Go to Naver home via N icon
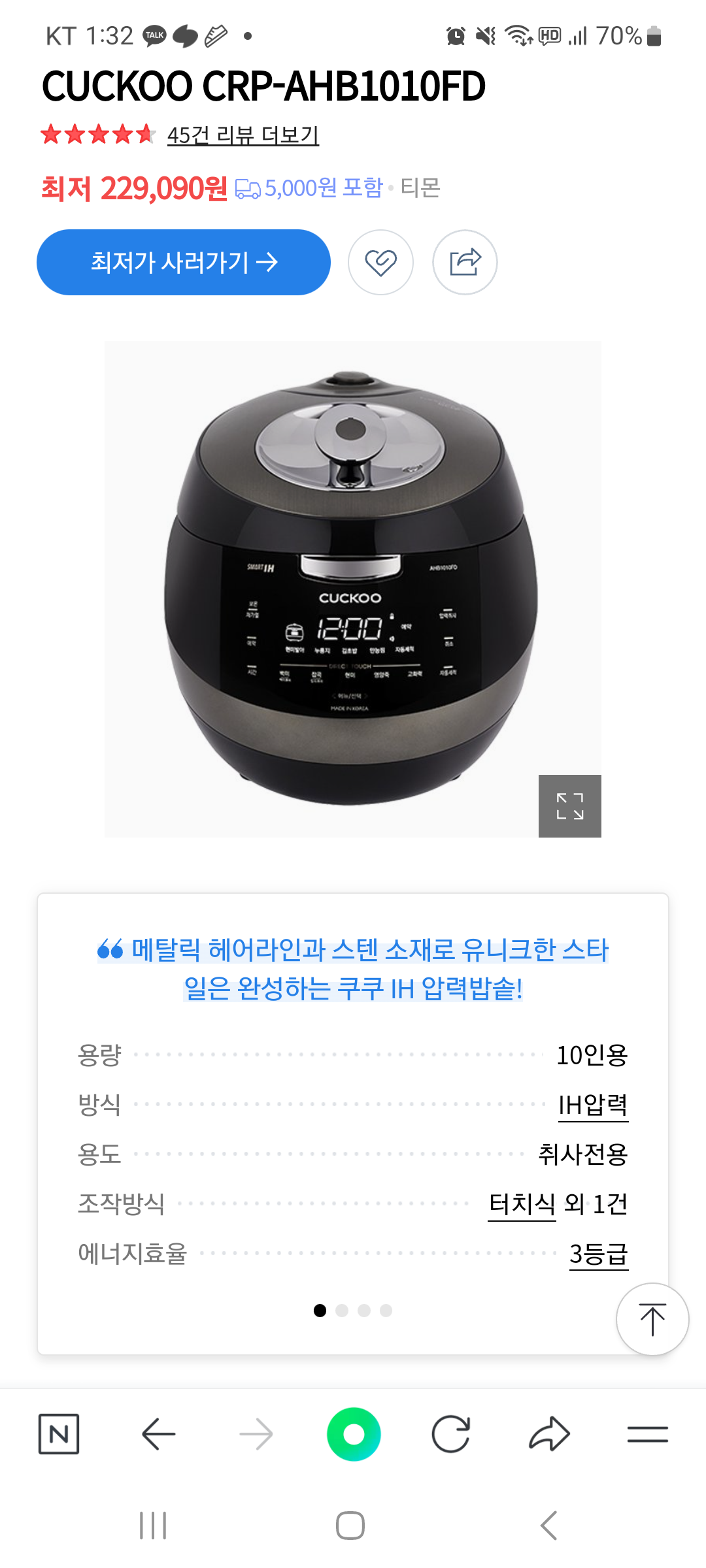Image resolution: width=706 pixels, height=1568 pixels. [x=59, y=1434]
